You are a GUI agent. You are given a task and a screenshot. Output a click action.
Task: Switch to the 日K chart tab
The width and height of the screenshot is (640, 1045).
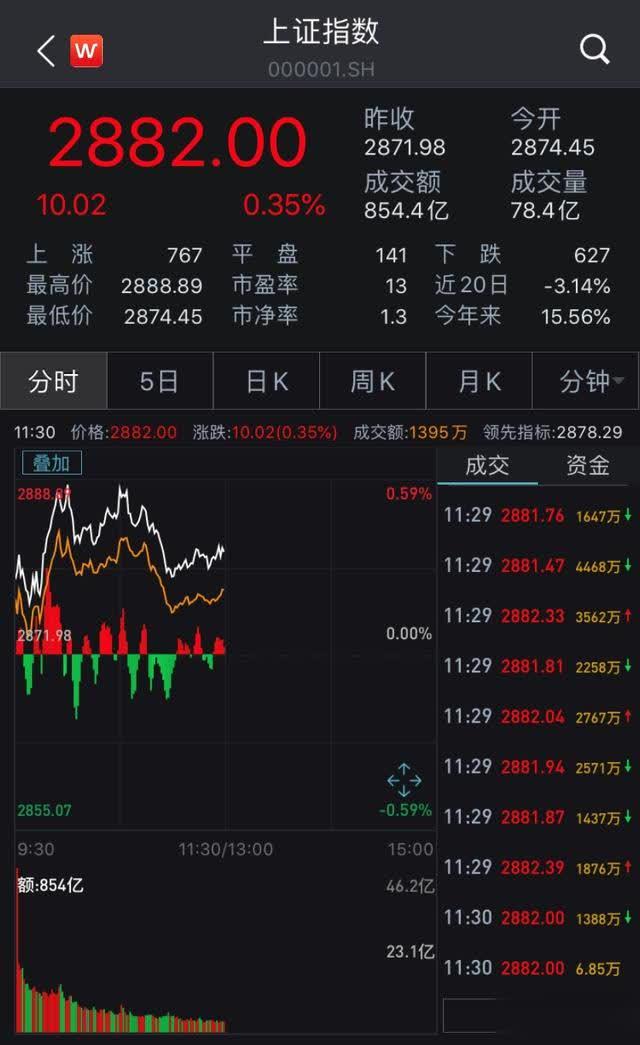pos(266,381)
